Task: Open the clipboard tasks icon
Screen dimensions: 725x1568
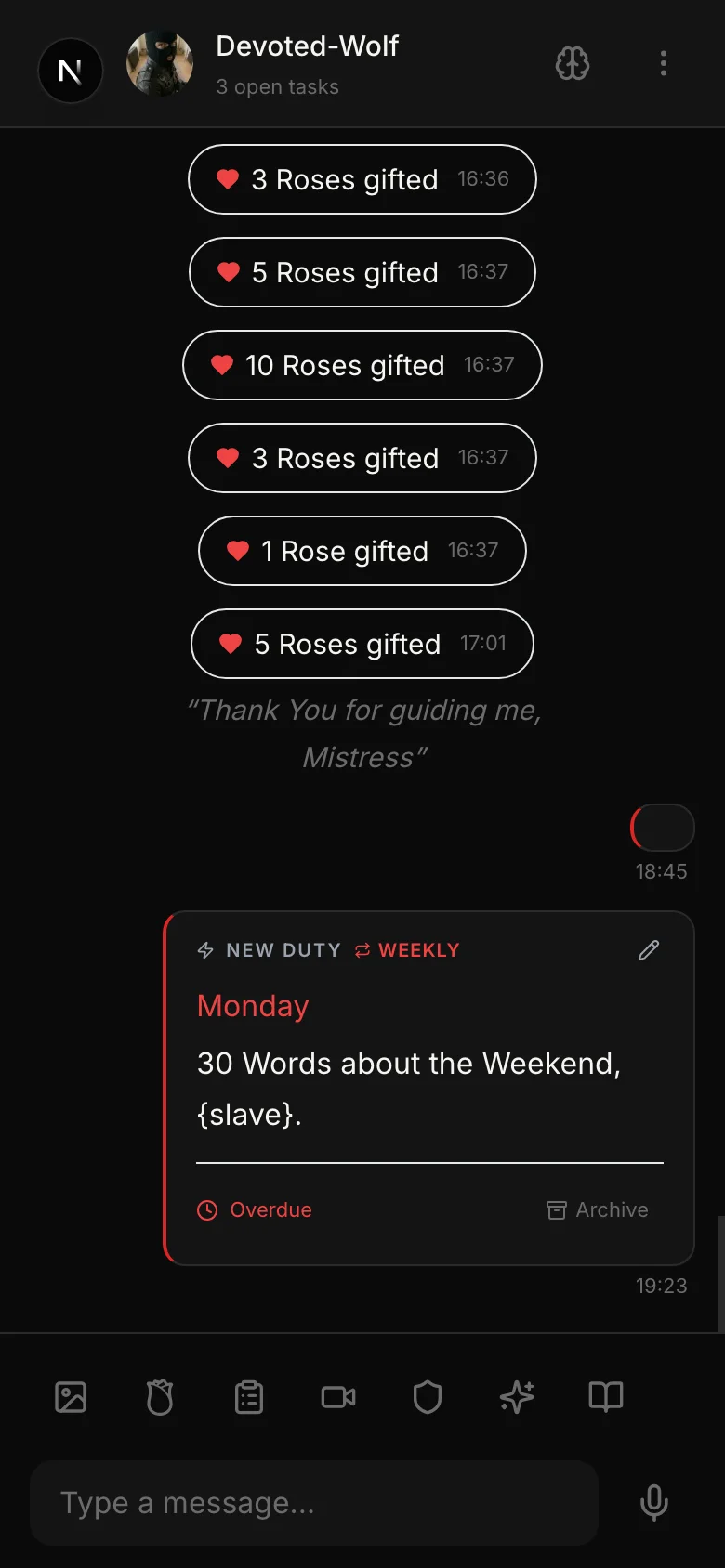Action: point(249,1397)
